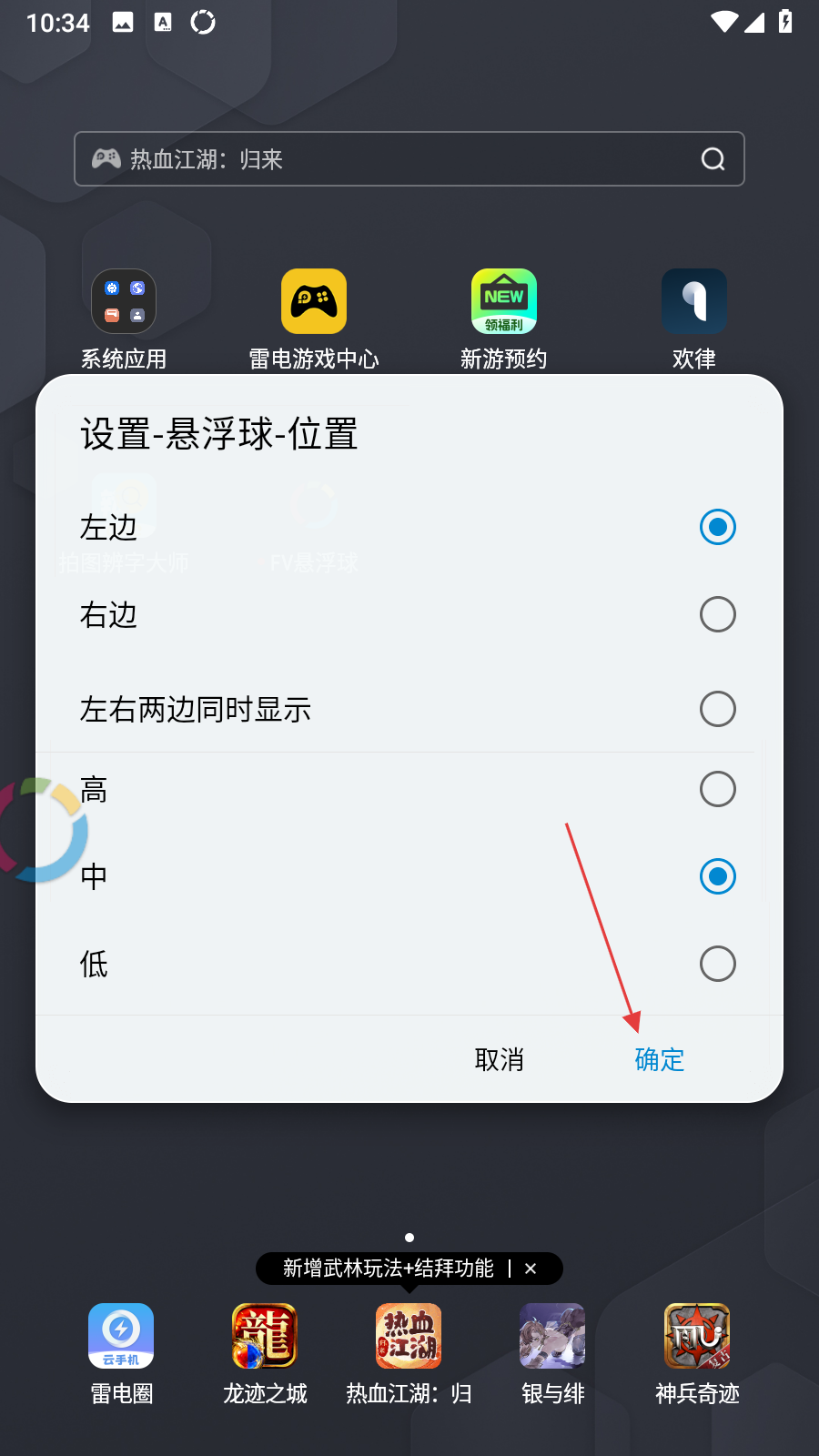This screenshot has height=1456, width=819.
Task: Open 雷电圈 app
Action: 121,1336
